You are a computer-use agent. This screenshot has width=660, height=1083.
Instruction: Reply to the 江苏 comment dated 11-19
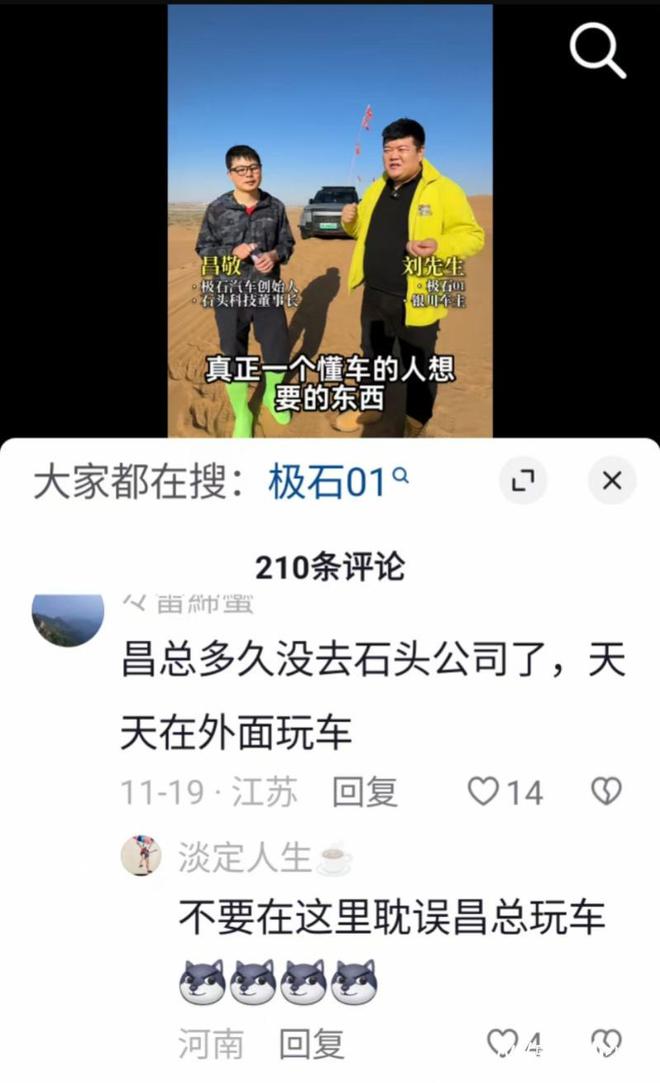click(365, 792)
